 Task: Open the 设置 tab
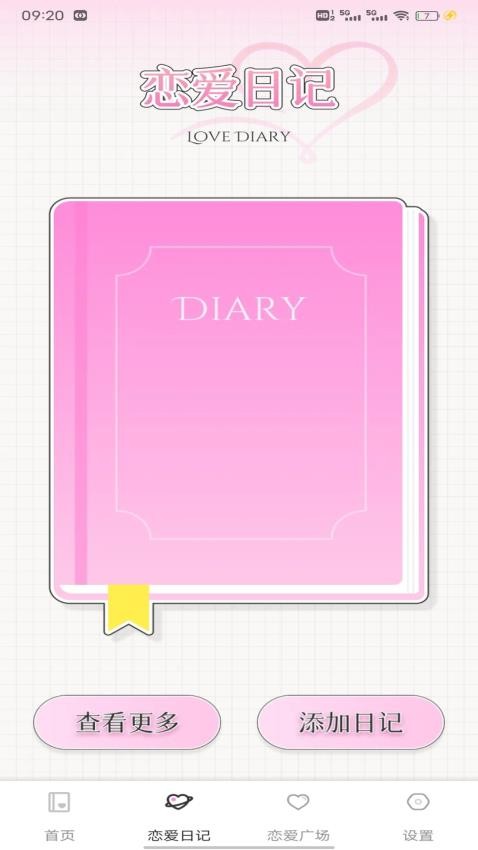coord(418,815)
